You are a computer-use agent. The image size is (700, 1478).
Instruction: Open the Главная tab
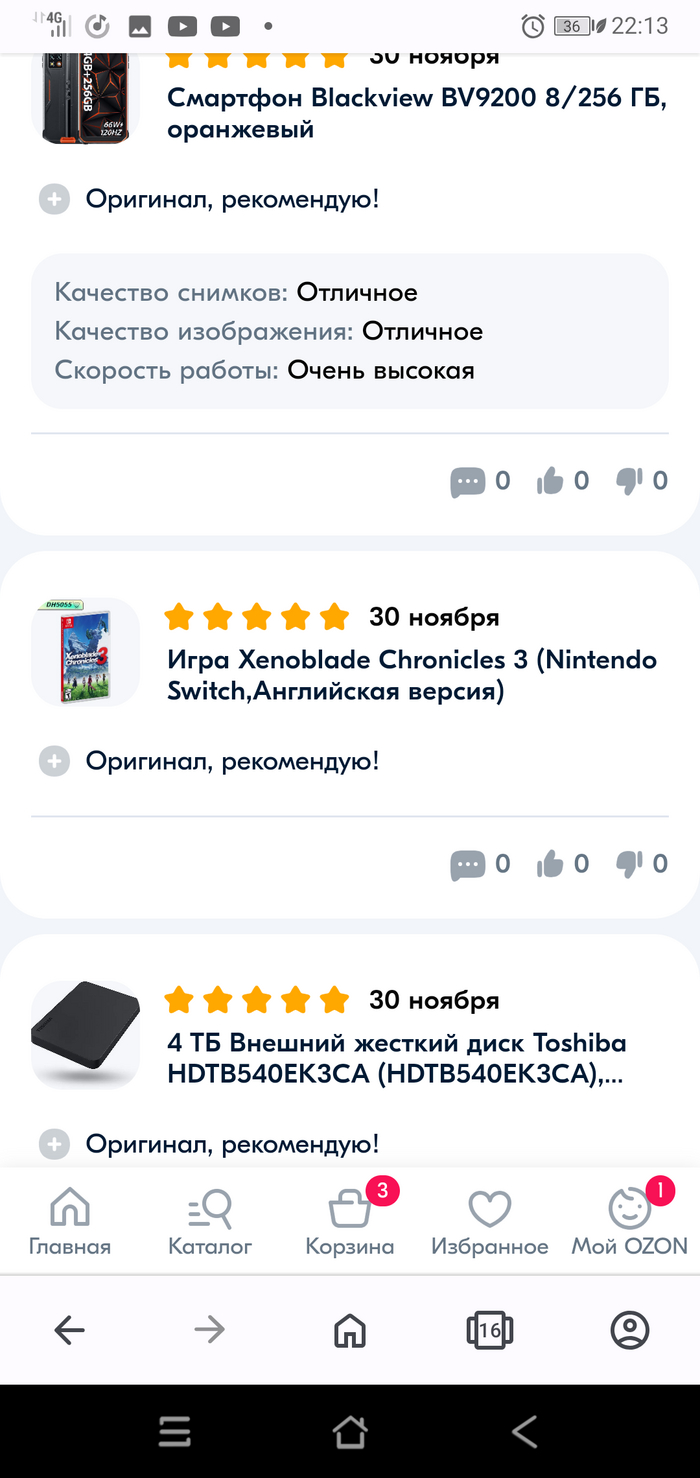coord(70,1222)
